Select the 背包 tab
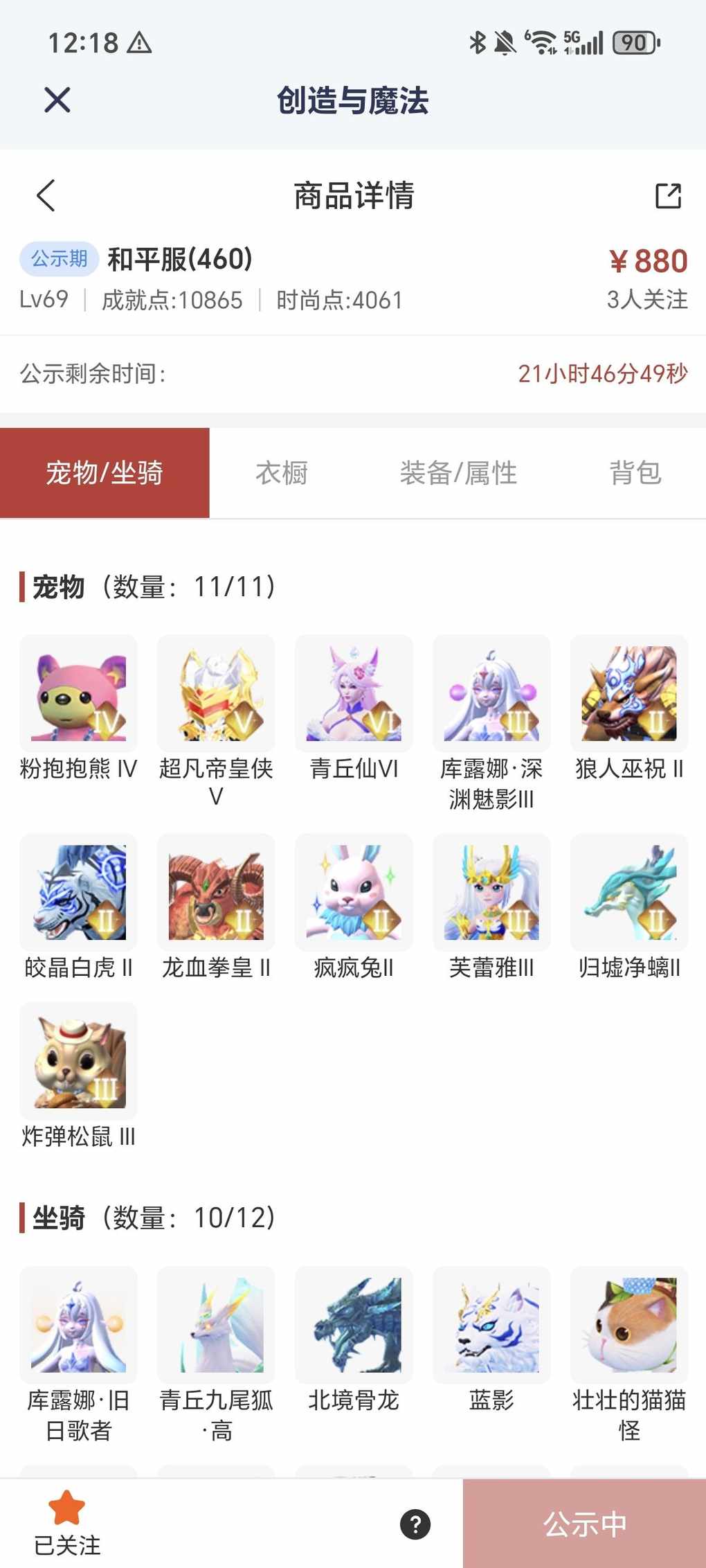 [635, 473]
